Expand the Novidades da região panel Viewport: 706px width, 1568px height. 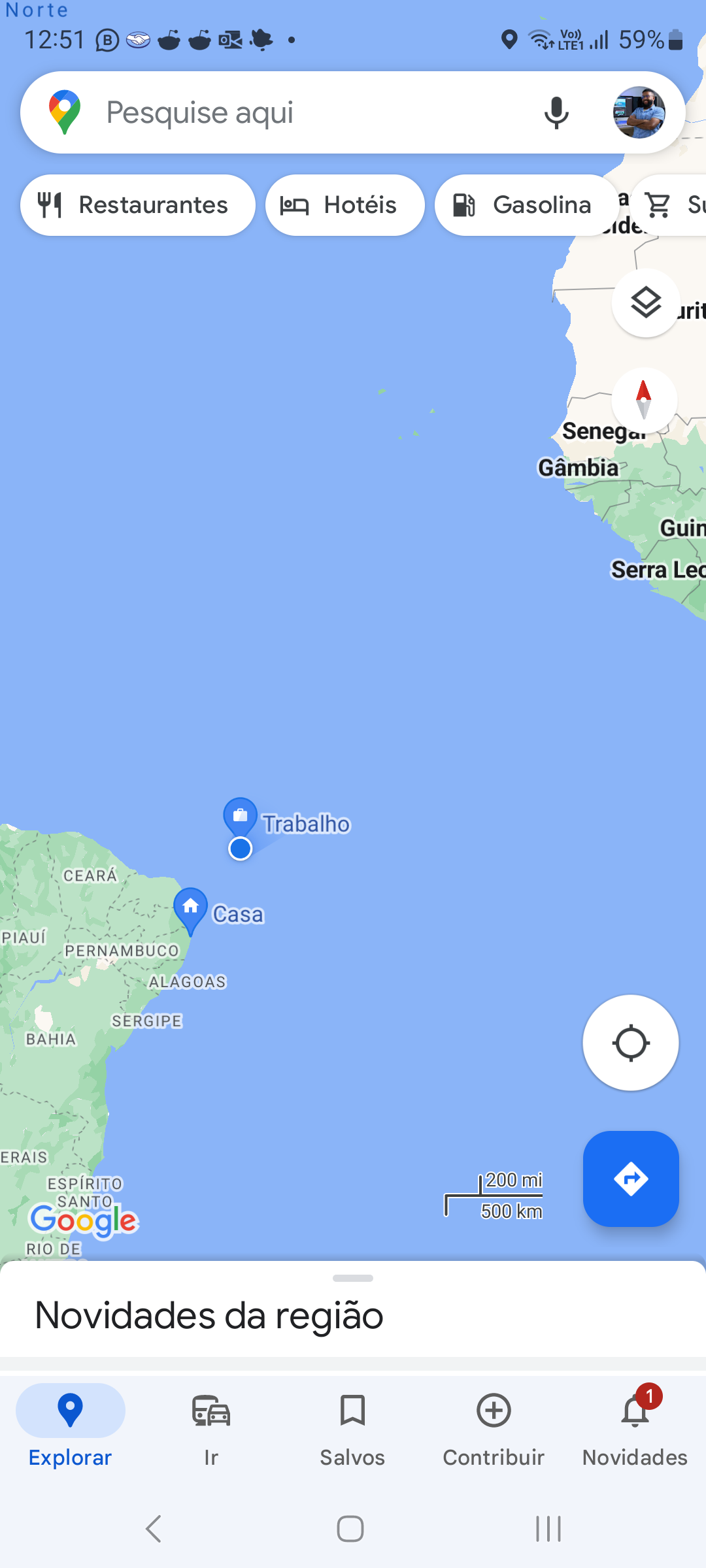[x=353, y=1309]
